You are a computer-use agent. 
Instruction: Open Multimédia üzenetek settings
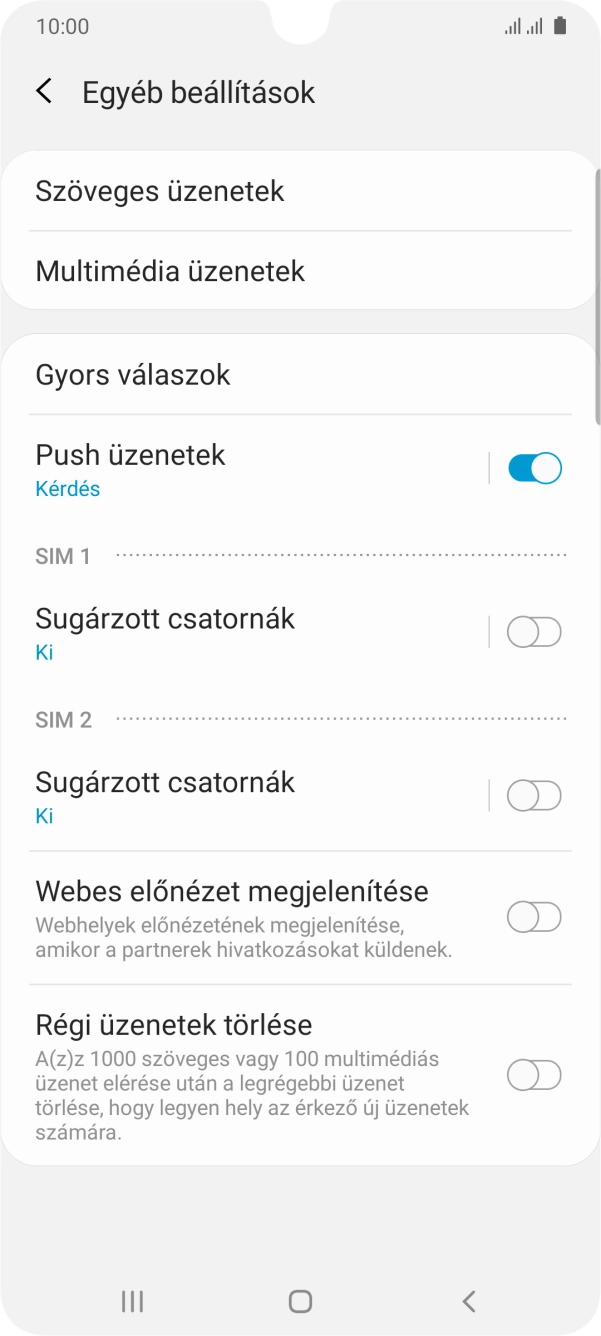click(x=170, y=271)
